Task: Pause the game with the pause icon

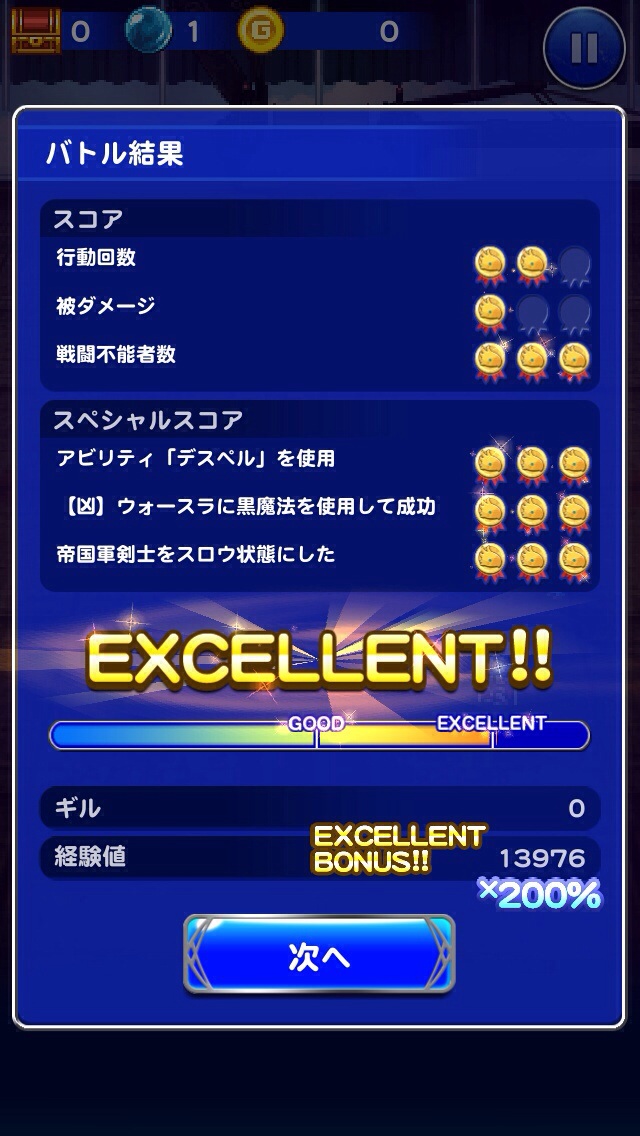Action: (x=584, y=47)
